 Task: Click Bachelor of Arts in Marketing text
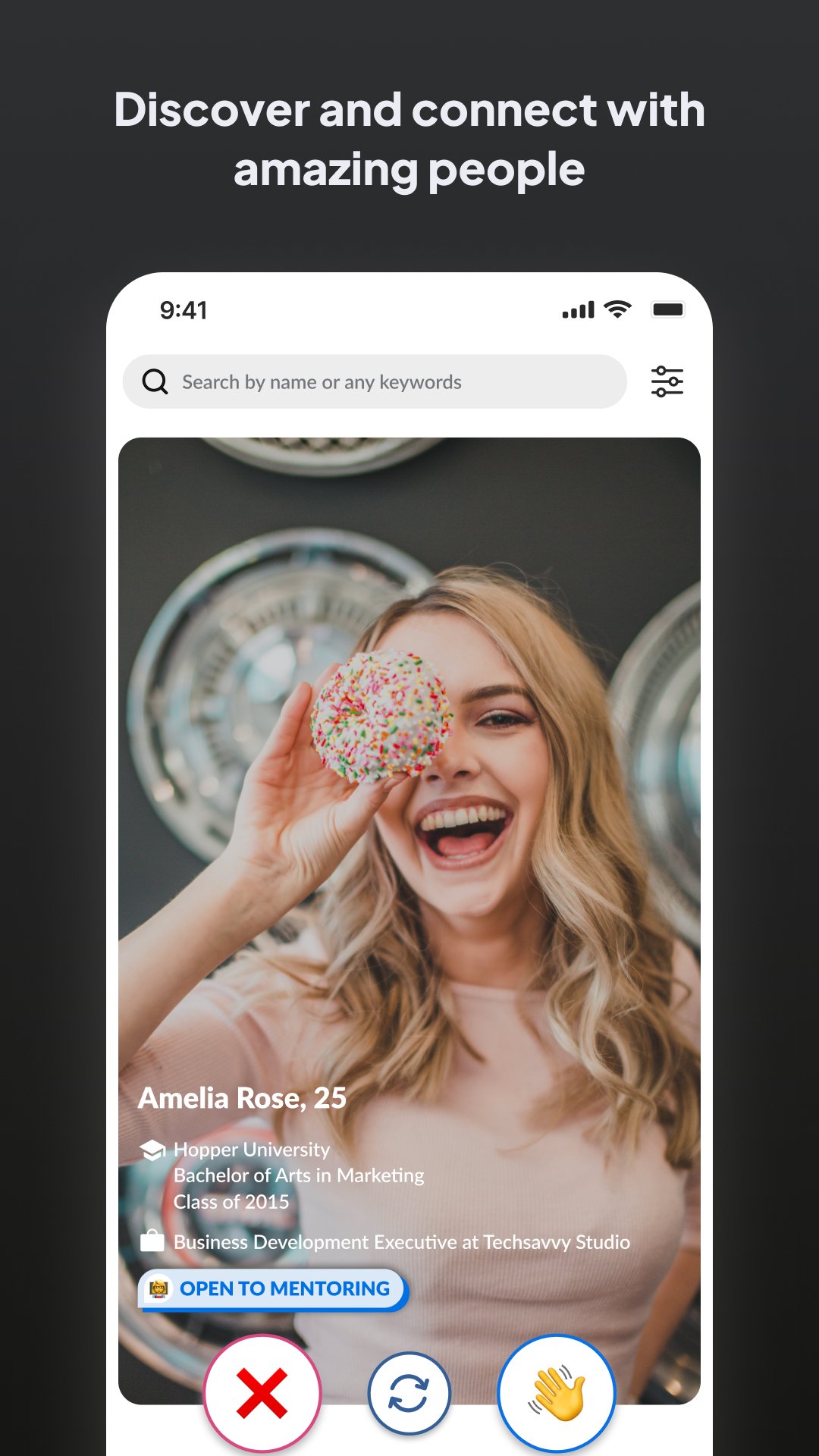298,1175
